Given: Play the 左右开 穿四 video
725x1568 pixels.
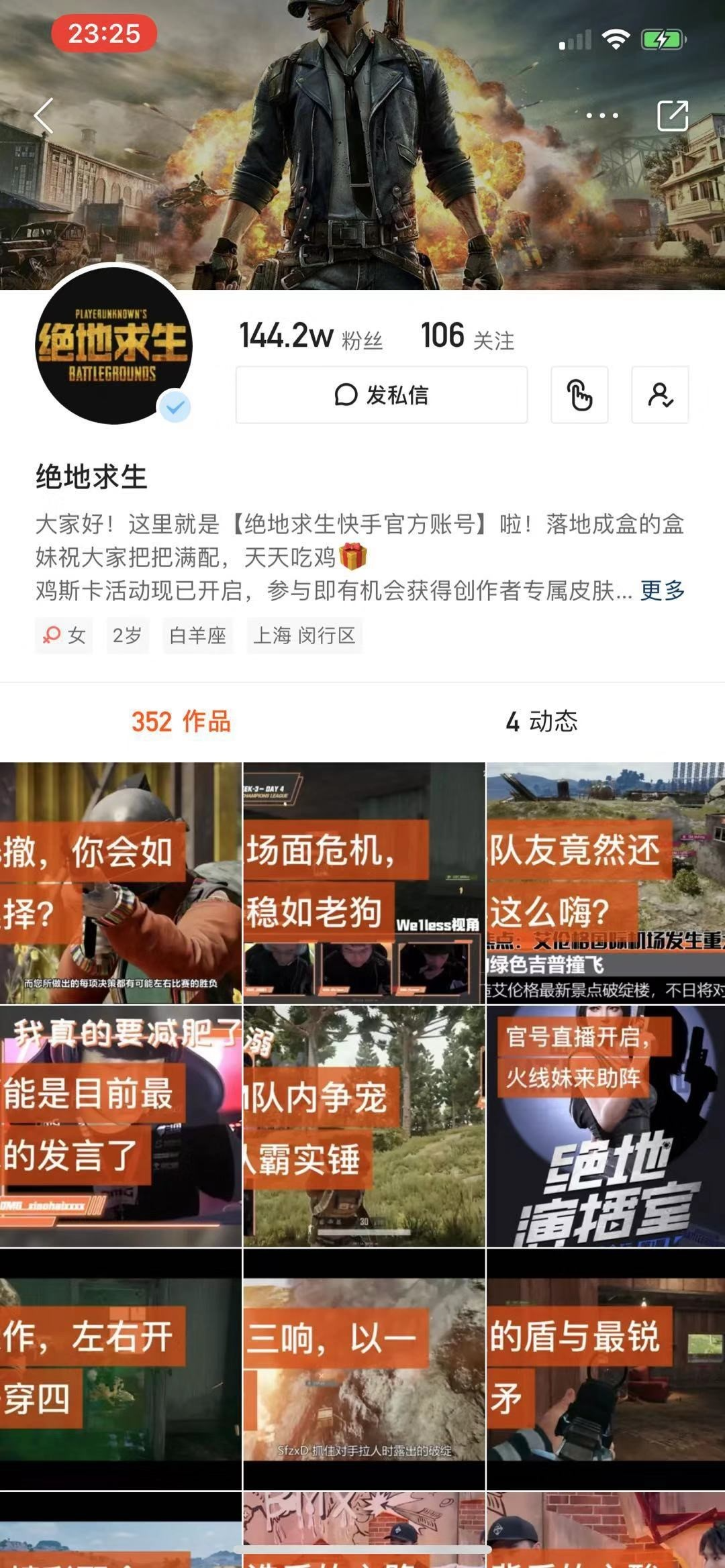Looking at the screenshot, I should click(121, 1369).
